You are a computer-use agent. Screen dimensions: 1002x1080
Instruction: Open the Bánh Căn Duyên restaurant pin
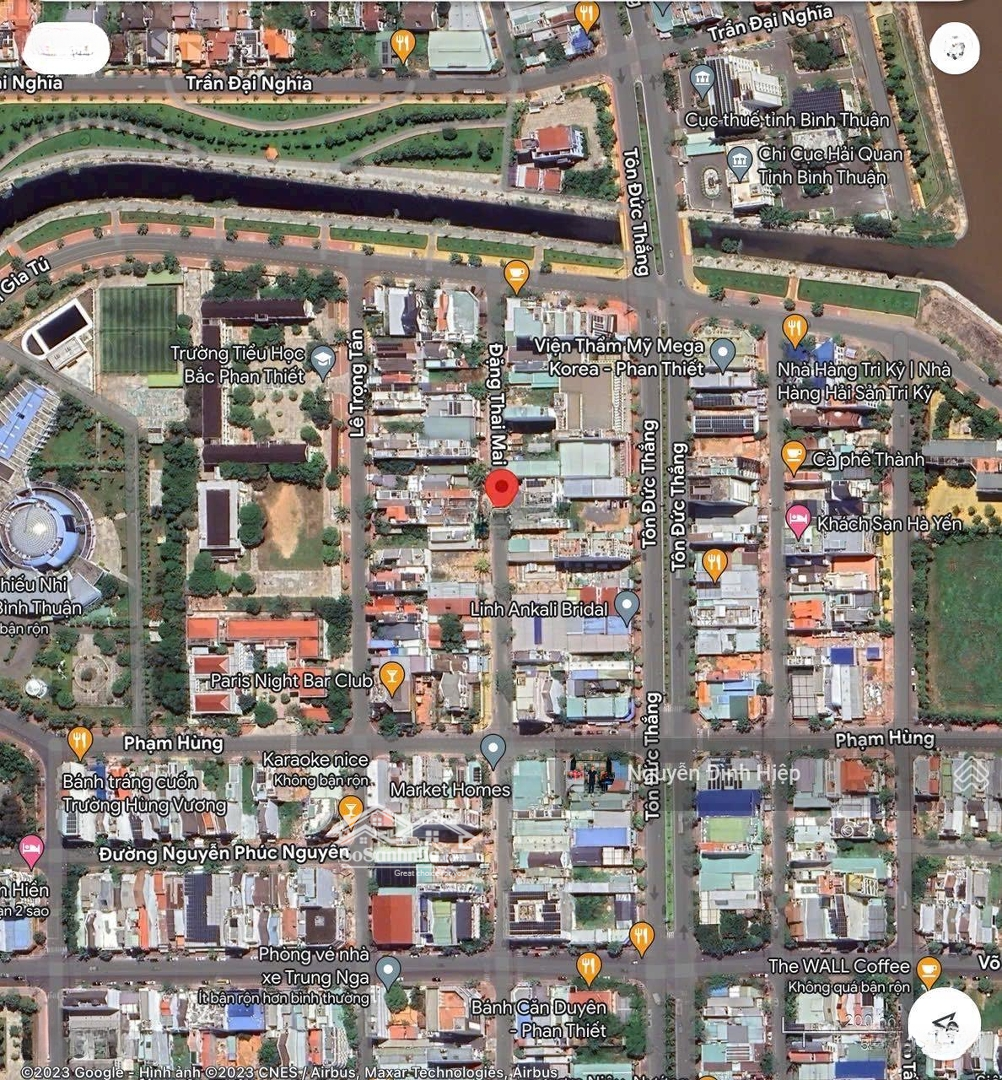click(589, 966)
